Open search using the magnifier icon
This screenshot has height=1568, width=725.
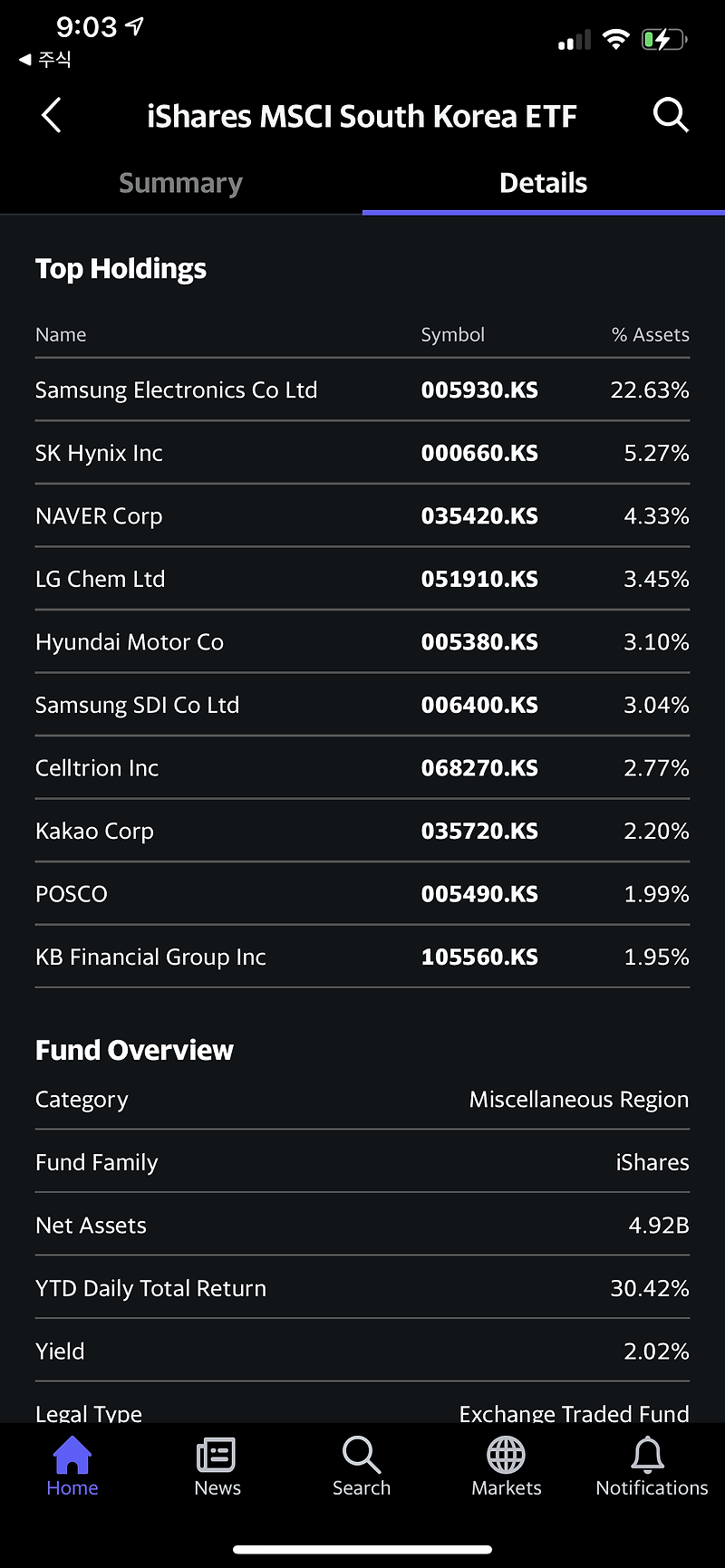click(671, 115)
